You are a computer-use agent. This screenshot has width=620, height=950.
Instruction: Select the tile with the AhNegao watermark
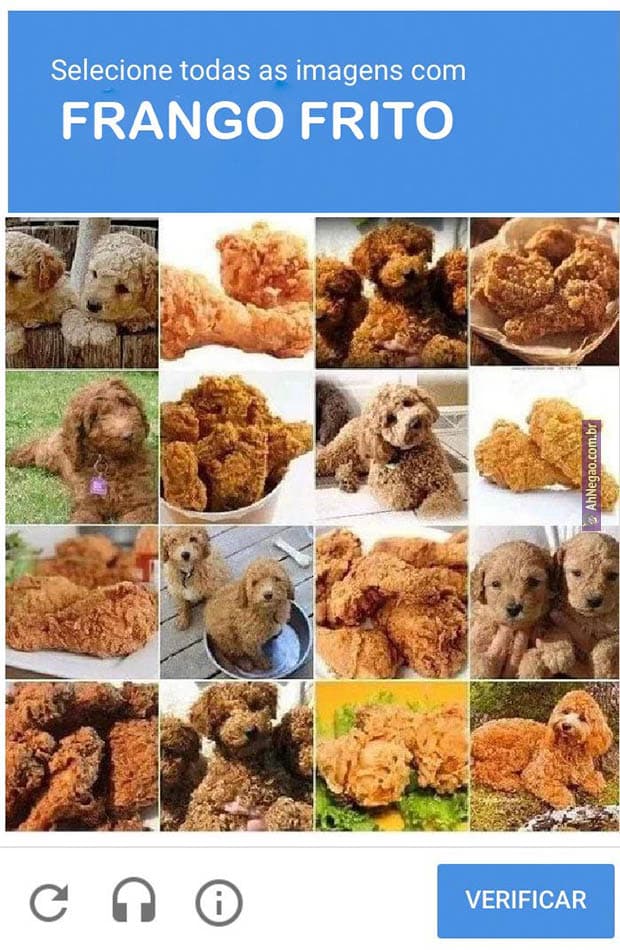point(545,447)
